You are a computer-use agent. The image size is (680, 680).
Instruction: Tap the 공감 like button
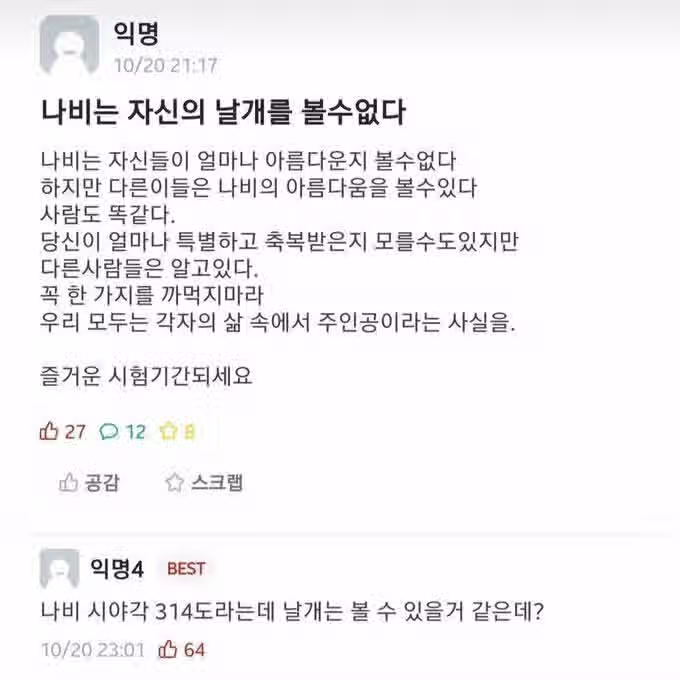click(x=89, y=483)
